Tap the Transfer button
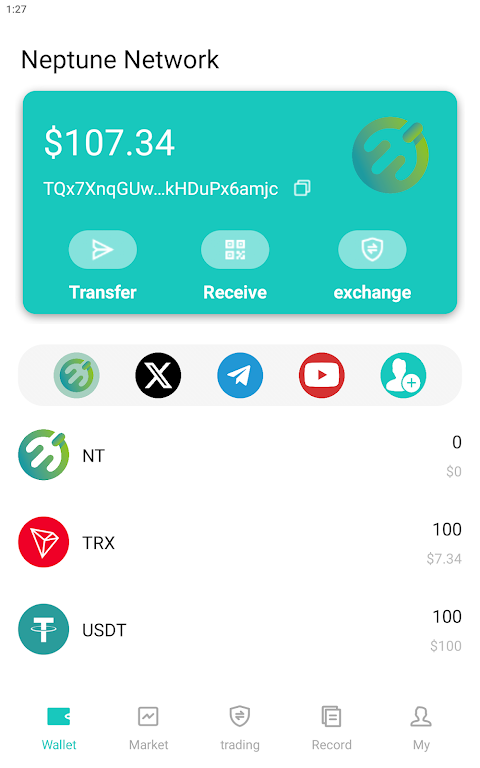 coord(103,249)
